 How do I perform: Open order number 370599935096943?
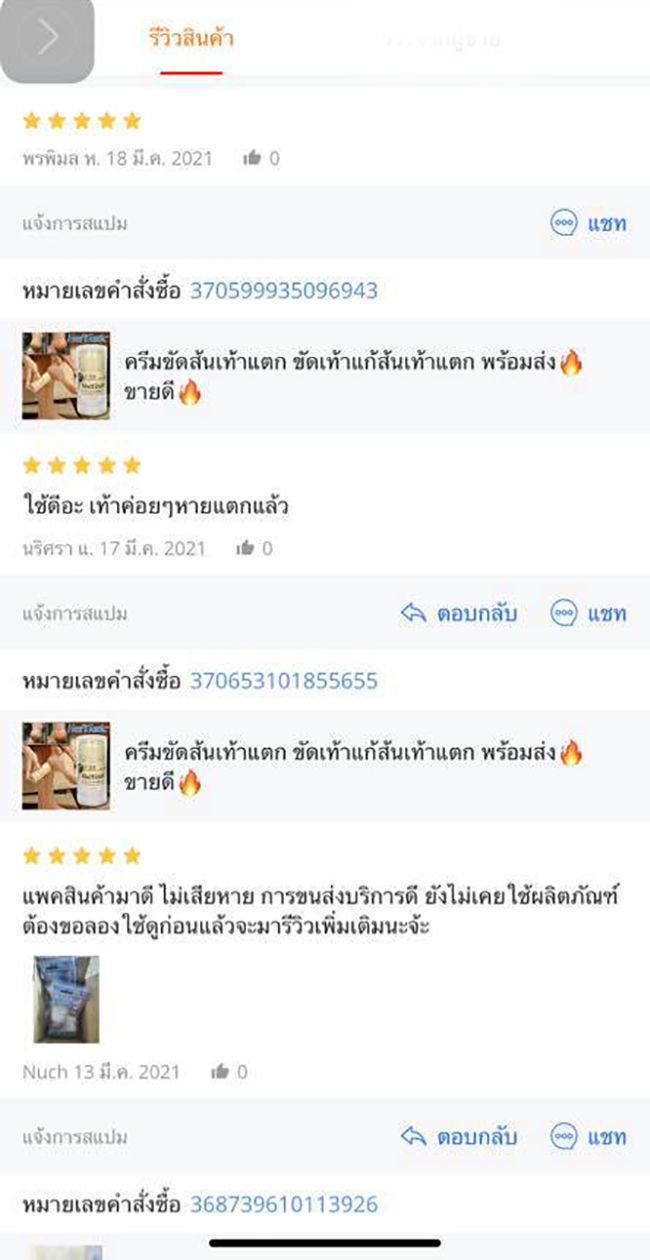283,291
